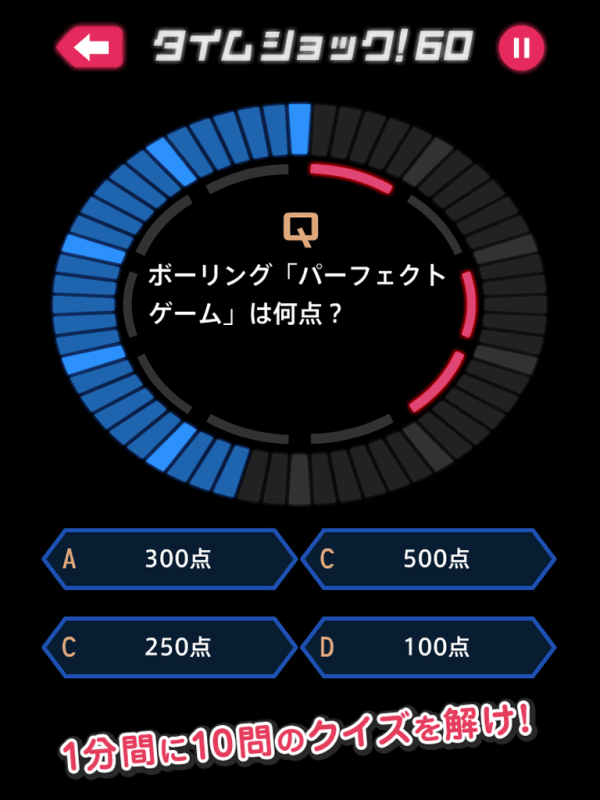Select option D 100点

428,647
